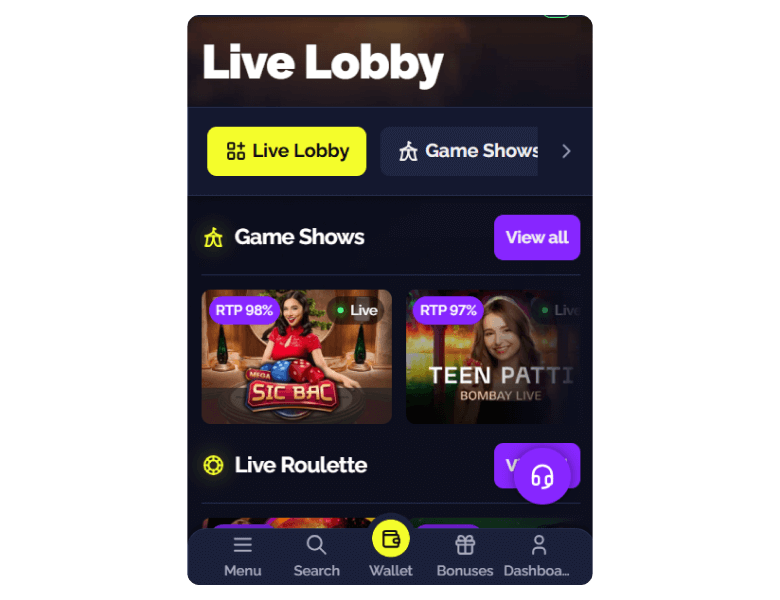Go to Search in bottom bar
The image size is (780, 600).
316,556
